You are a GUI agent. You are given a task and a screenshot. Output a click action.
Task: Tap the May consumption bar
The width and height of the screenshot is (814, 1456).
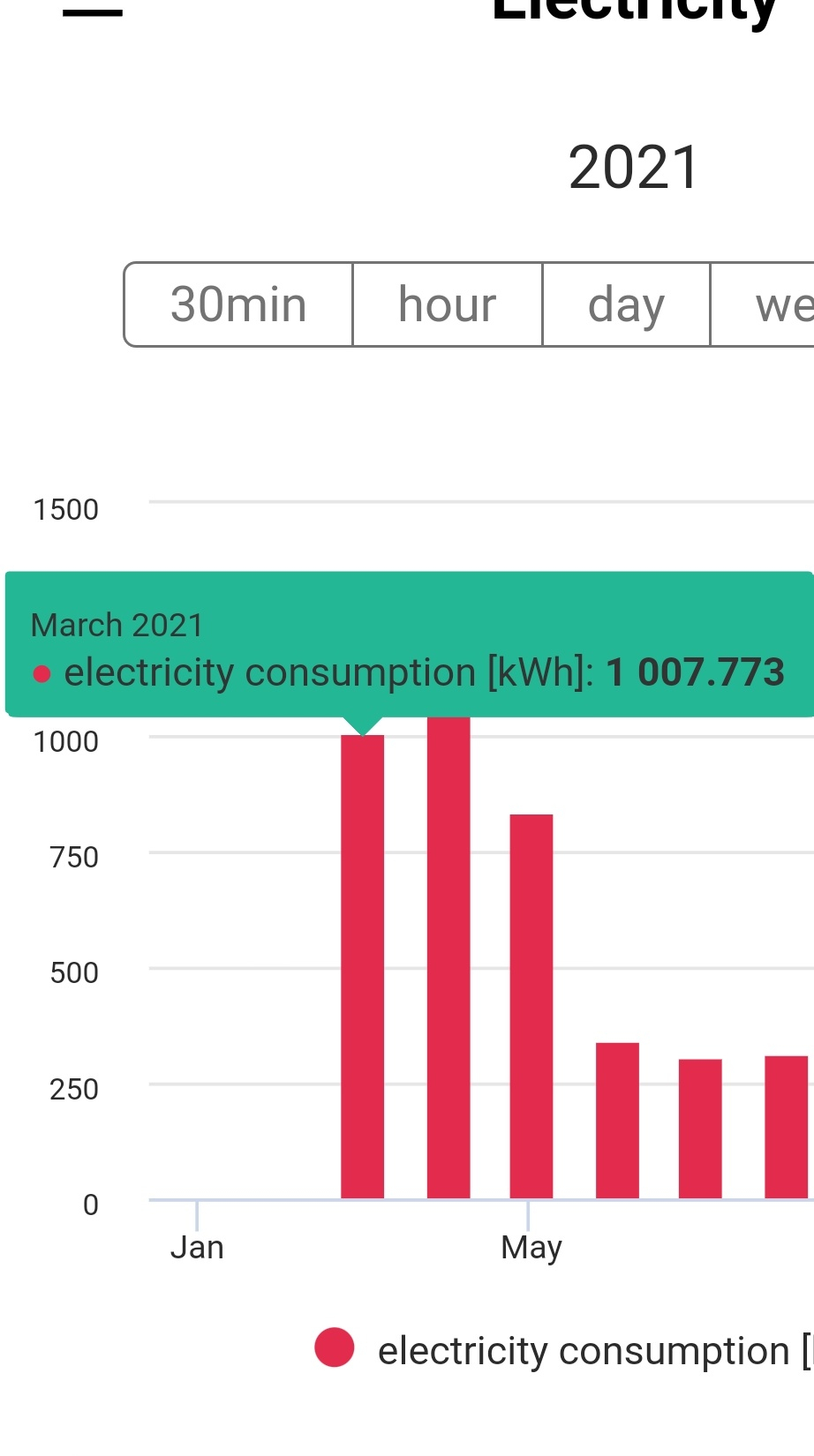531,1006
